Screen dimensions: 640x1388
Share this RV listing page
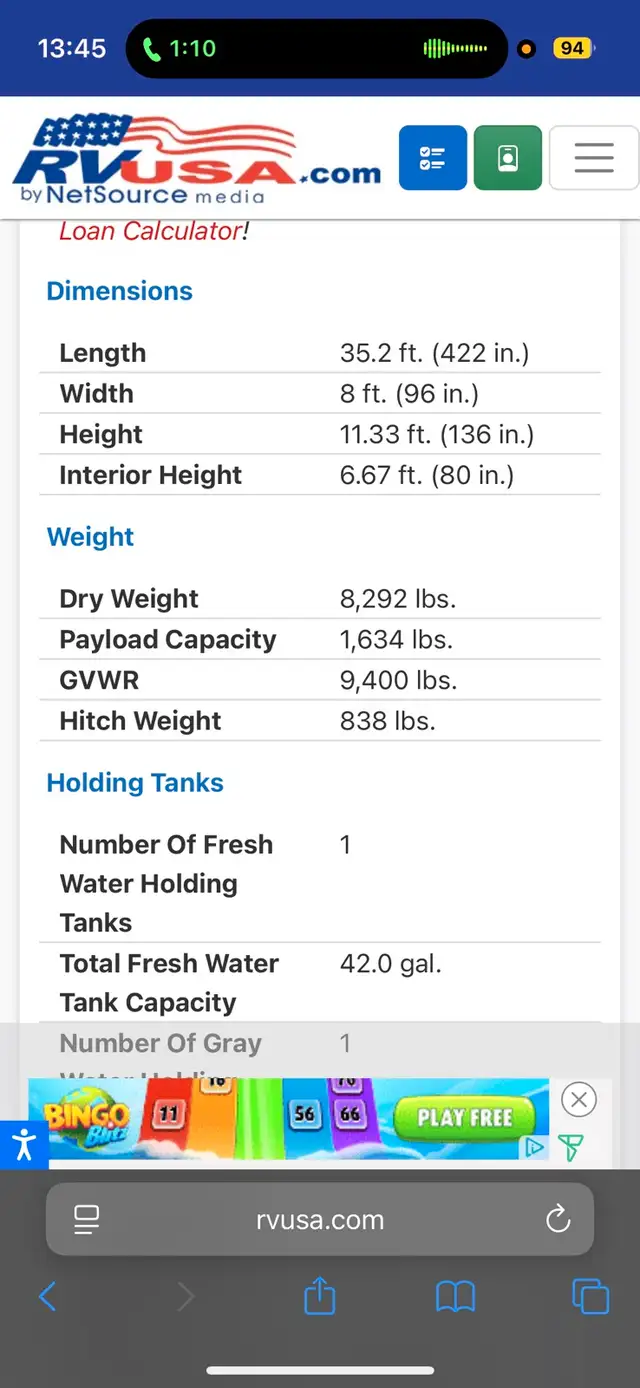point(319,1296)
